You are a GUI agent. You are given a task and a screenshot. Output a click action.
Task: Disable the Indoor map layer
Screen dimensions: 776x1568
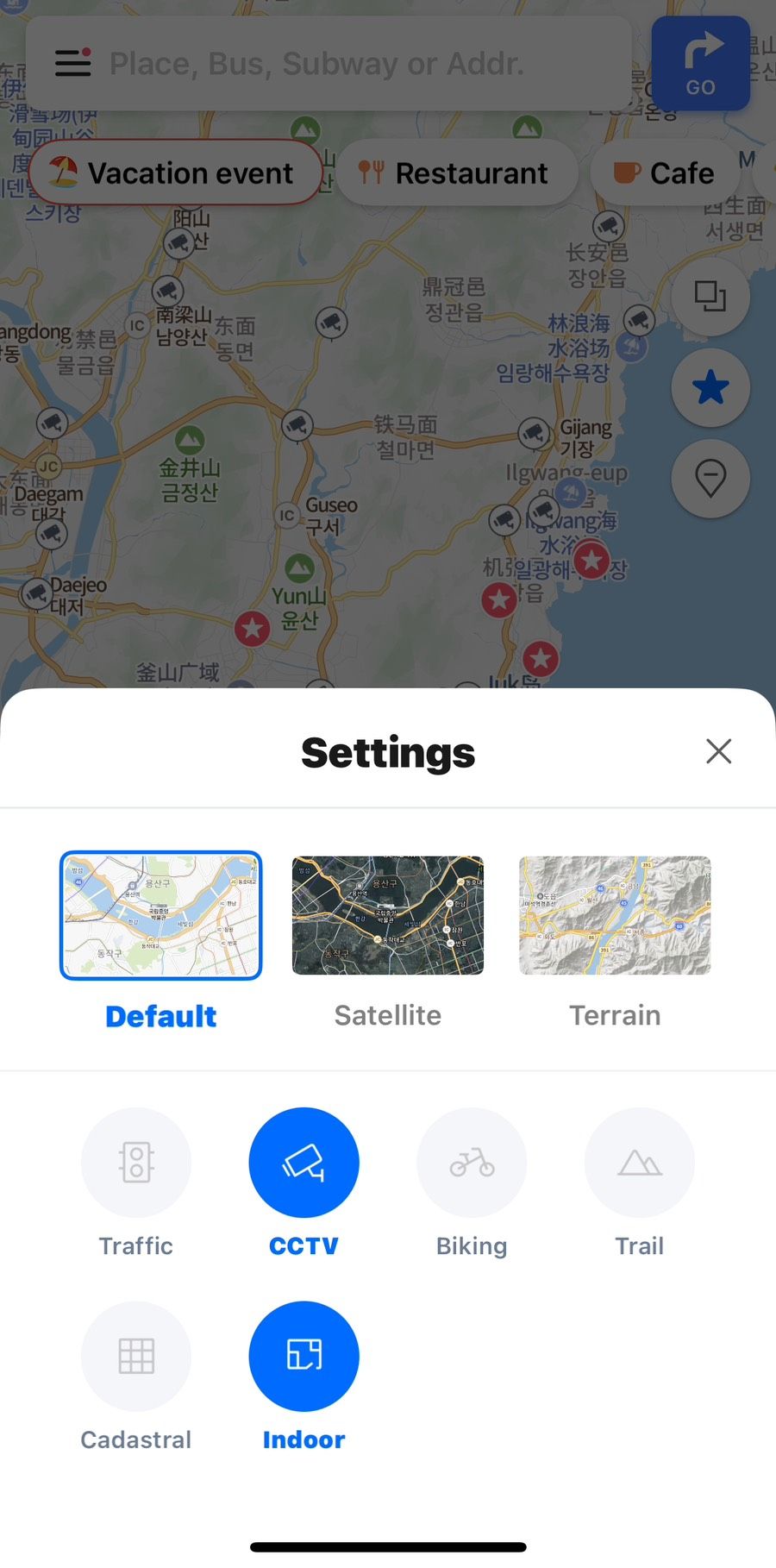(x=304, y=1357)
